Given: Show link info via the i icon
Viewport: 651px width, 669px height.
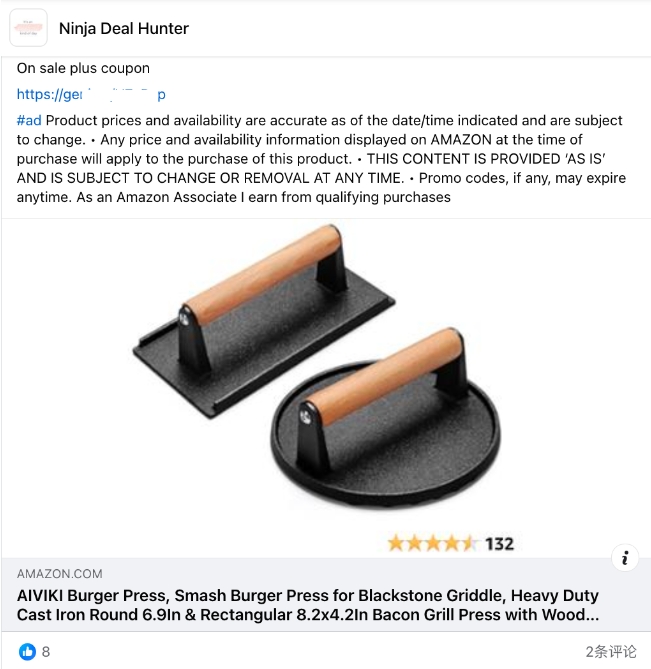Looking at the screenshot, I should pos(625,558).
